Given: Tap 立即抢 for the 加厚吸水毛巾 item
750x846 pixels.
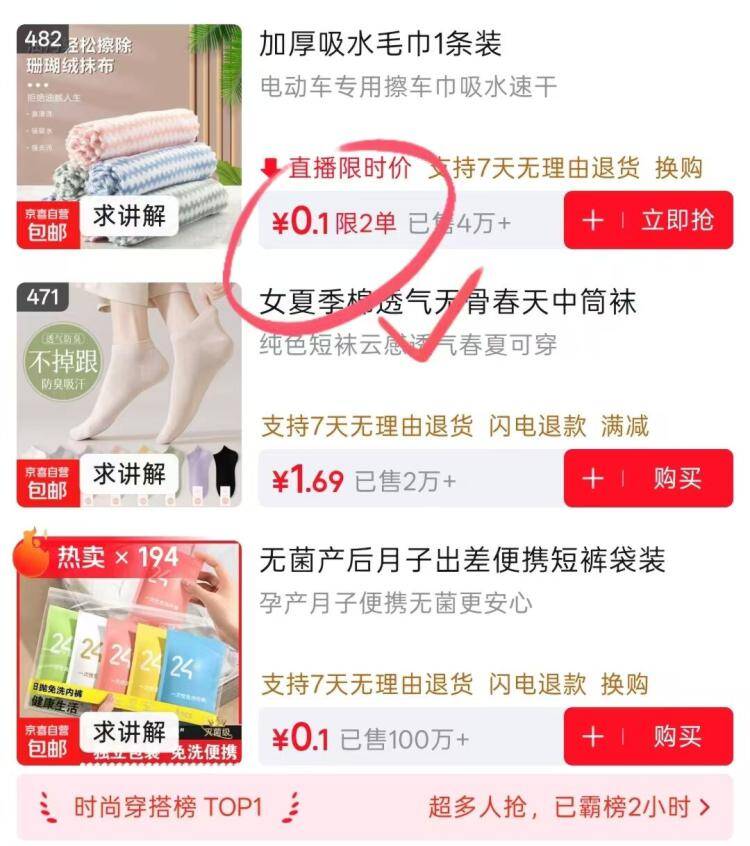Looking at the screenshot, I should tap(678, 220).
